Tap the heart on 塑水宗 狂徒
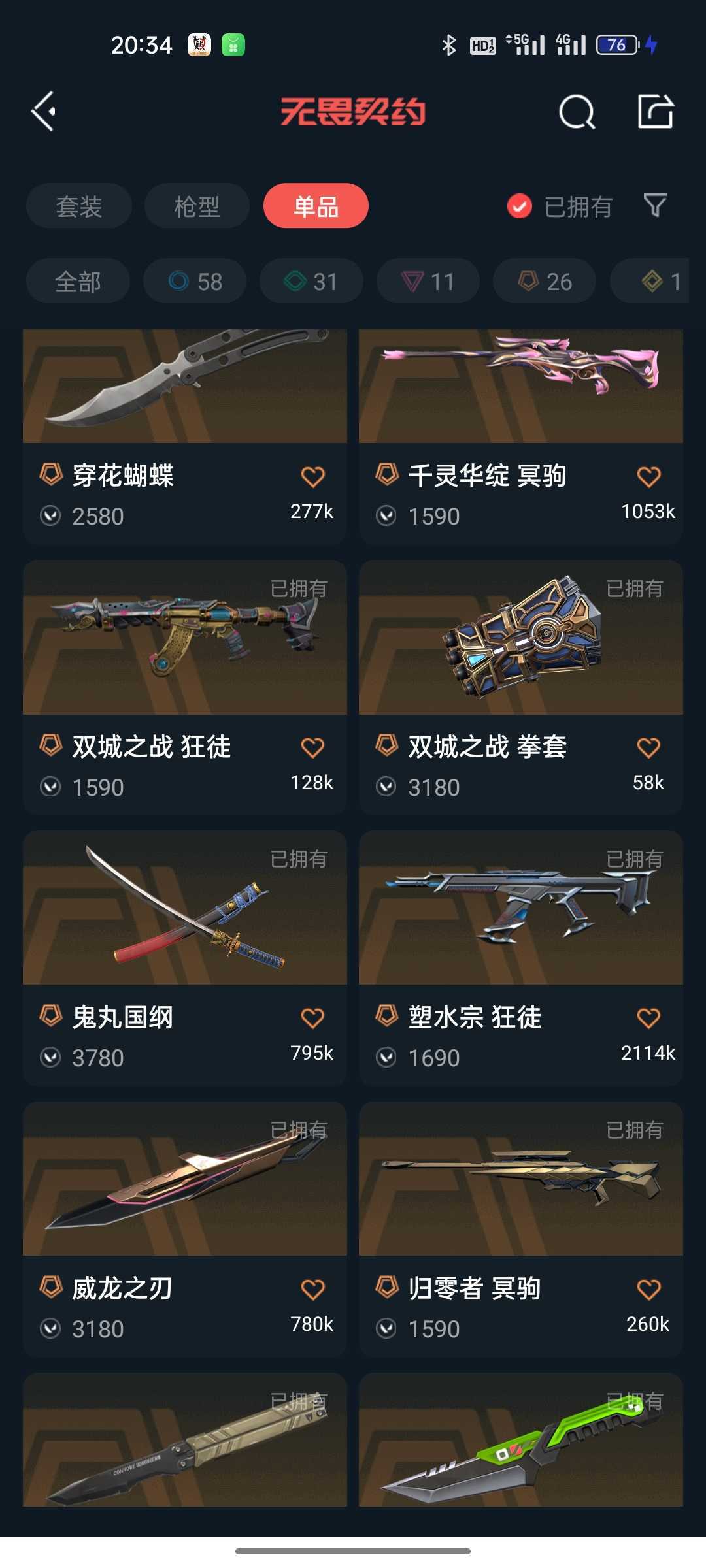Screen dimensions: 706x1568 [x=648, y=1018]
